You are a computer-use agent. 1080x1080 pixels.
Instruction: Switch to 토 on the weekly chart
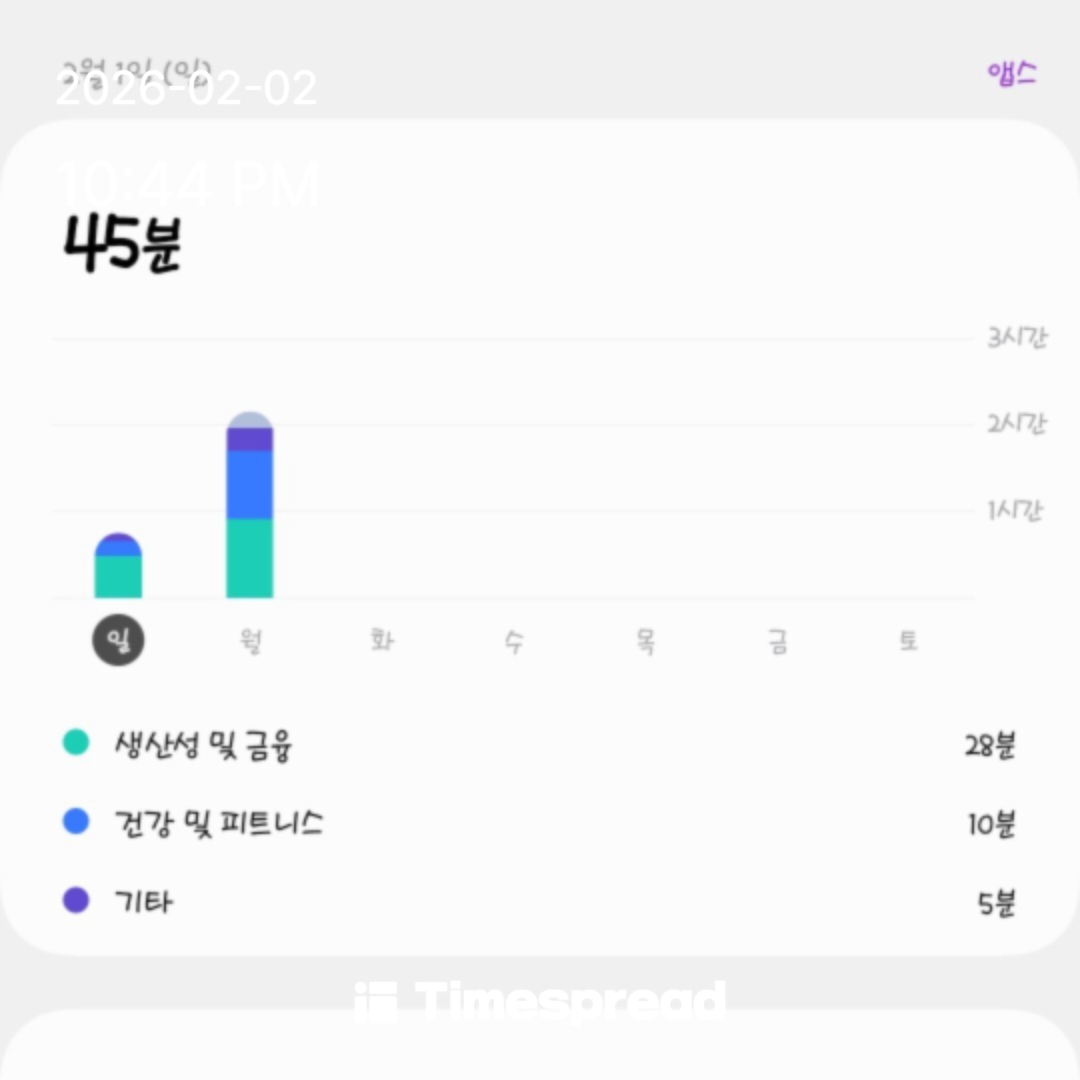point(908,641)
